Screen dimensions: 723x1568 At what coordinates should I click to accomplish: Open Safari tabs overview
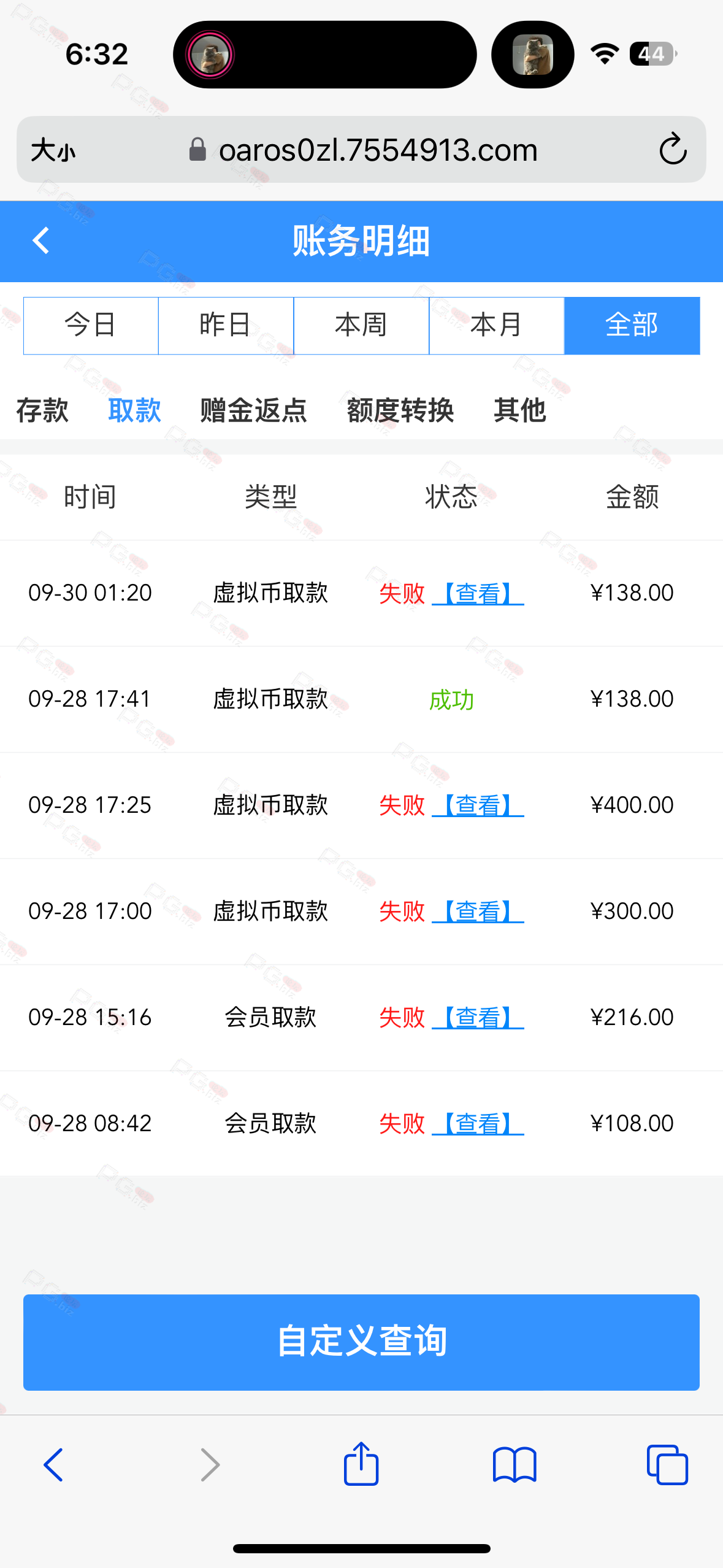667,1465
